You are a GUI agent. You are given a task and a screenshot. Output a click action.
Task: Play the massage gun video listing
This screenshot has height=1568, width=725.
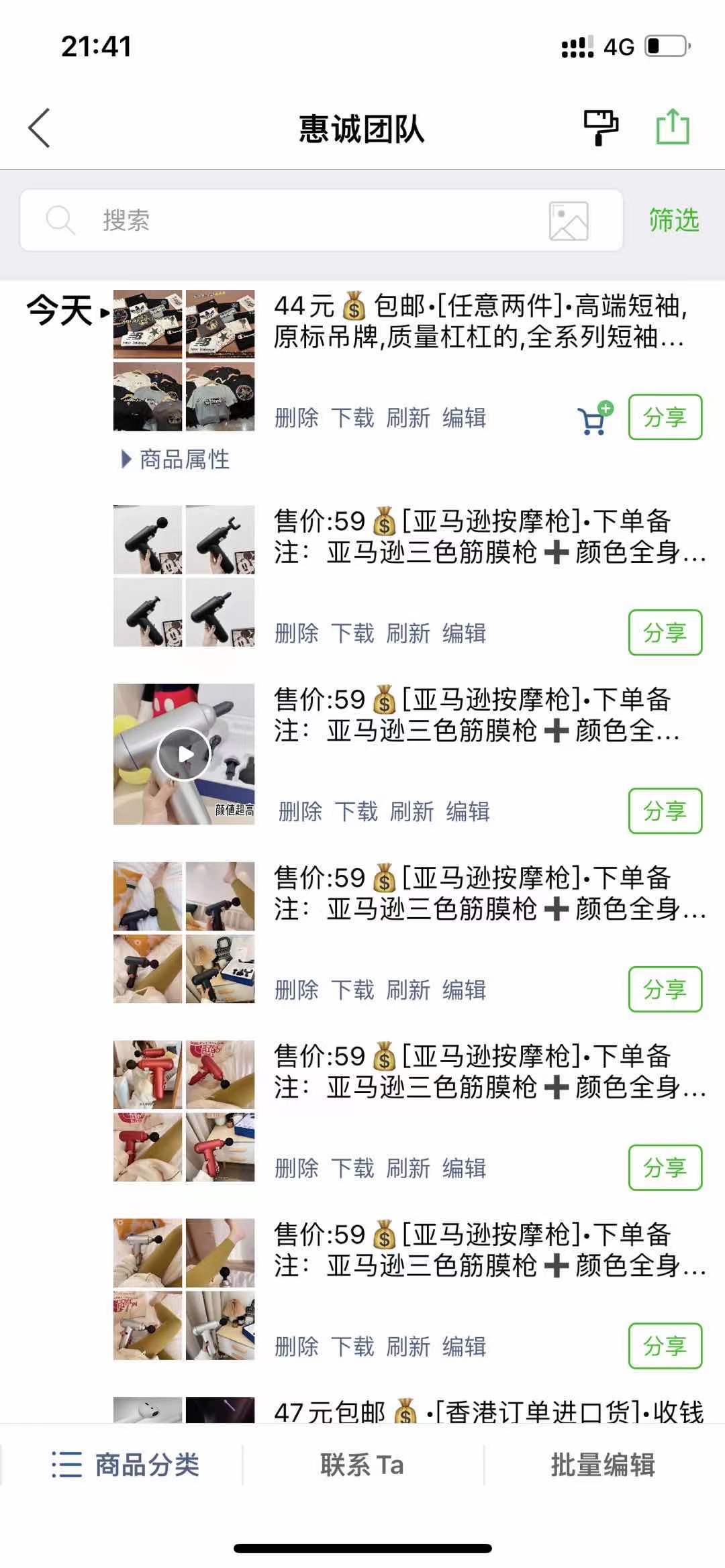coord(184,754)
